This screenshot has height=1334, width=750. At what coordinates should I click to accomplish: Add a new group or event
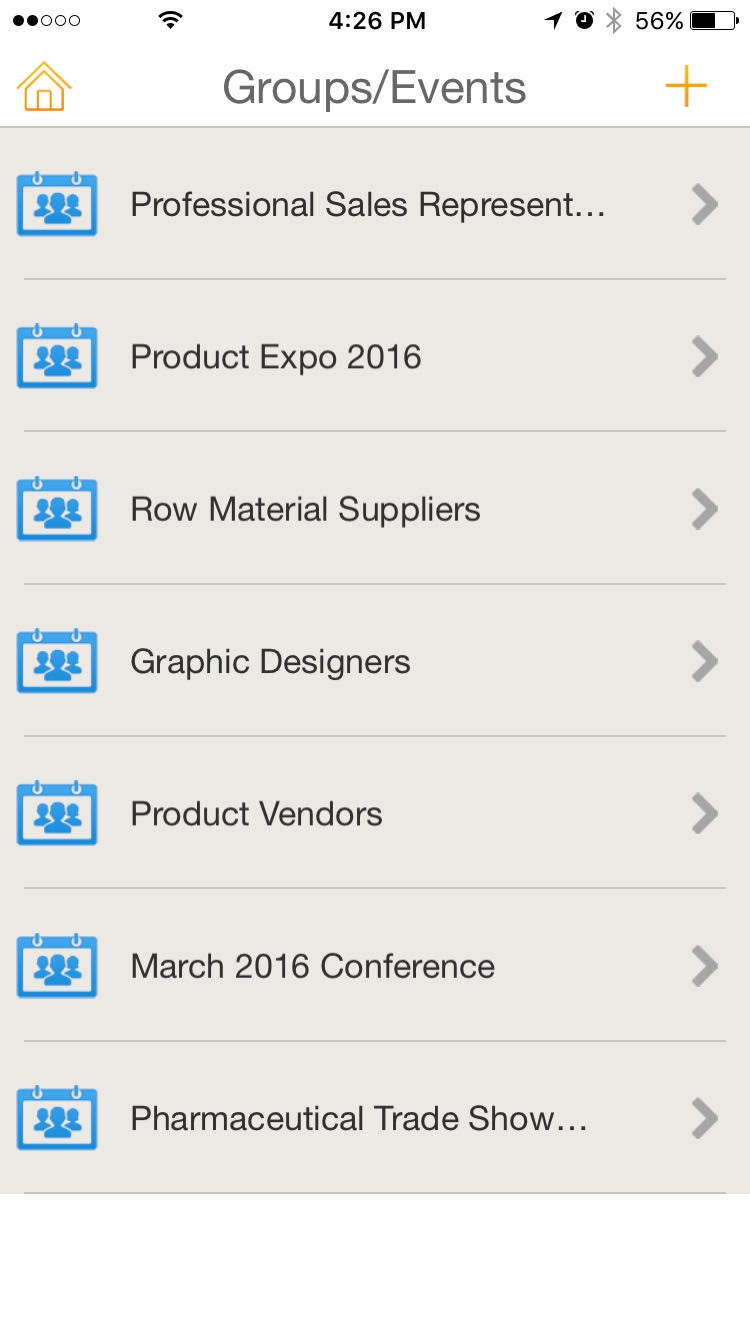pos(686,87)
